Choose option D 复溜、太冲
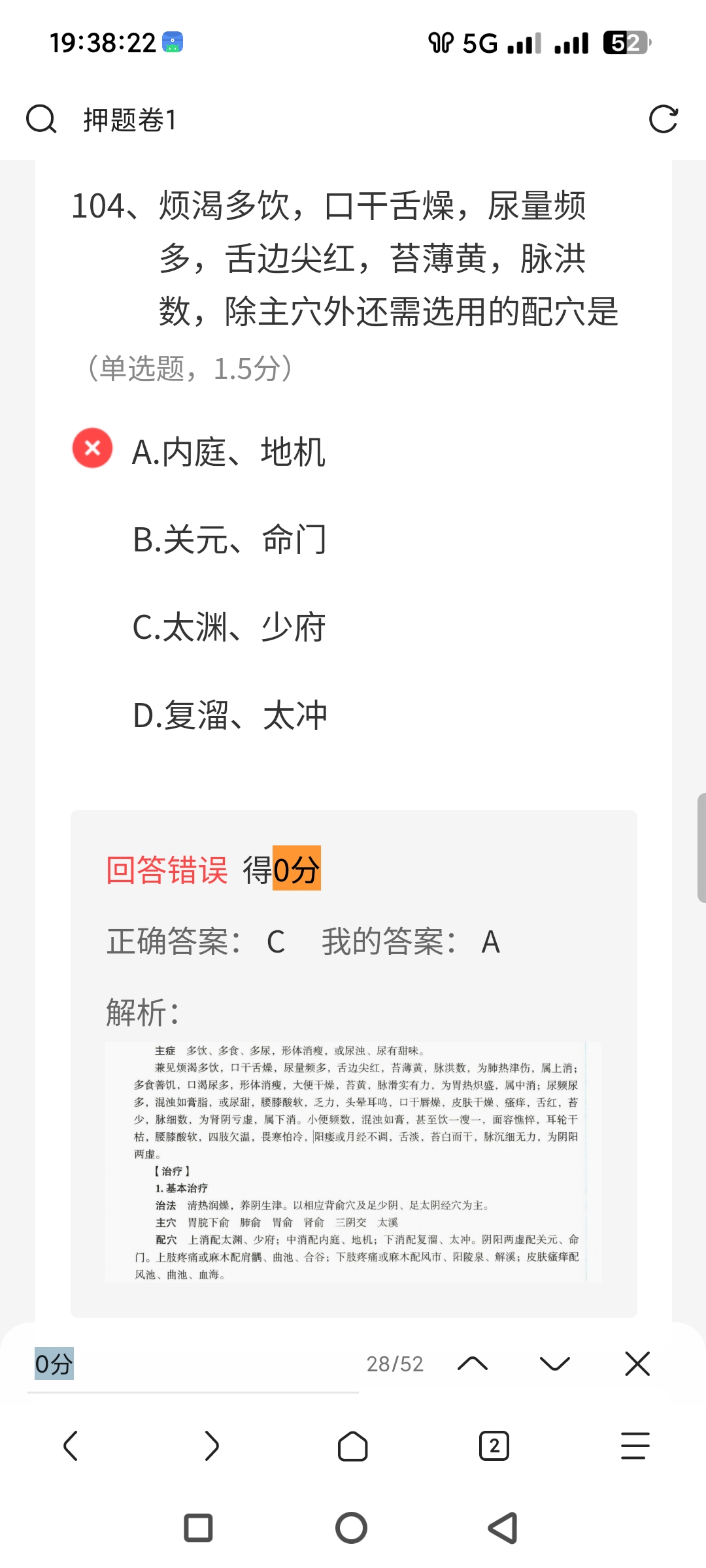This screenshot has width=706, height=1568. tap(229, 715)
